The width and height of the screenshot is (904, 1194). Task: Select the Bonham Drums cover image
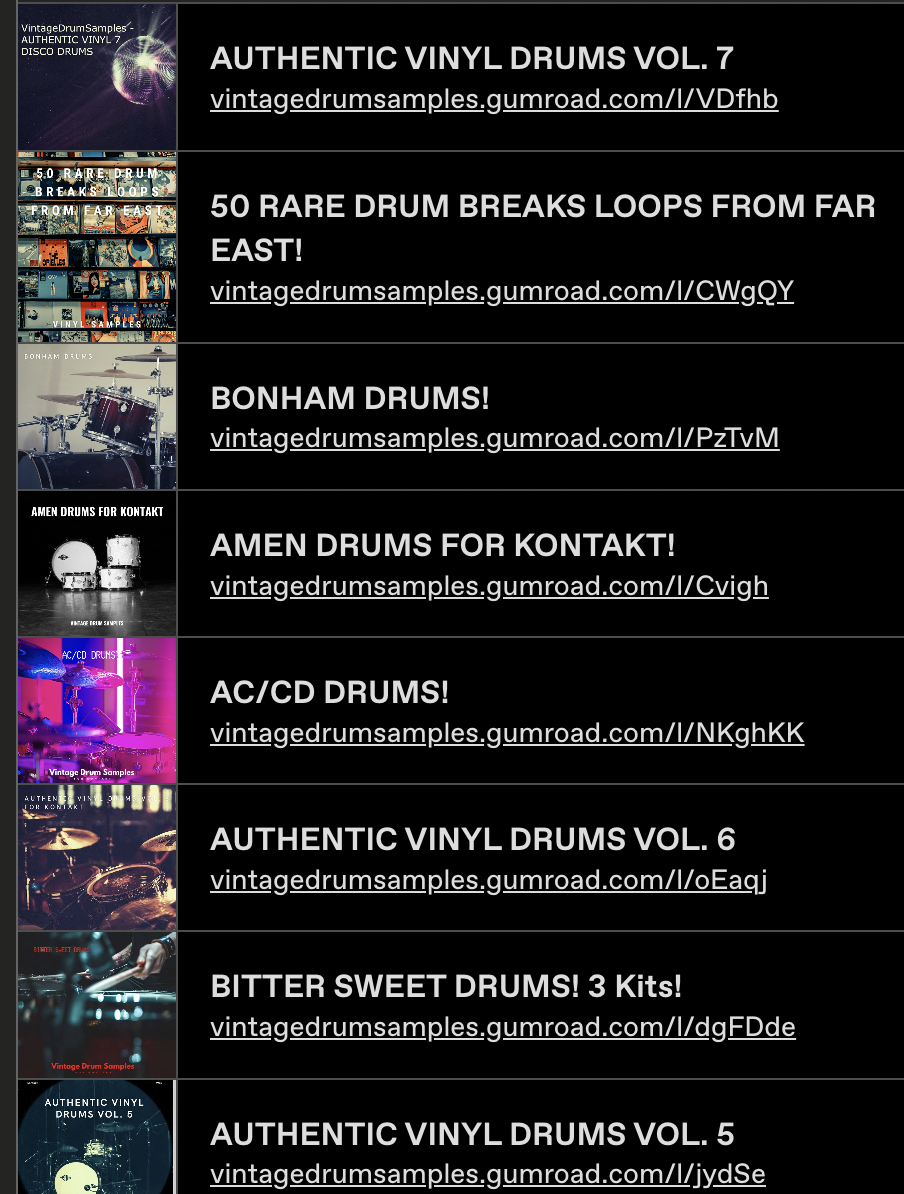(97, 417)
